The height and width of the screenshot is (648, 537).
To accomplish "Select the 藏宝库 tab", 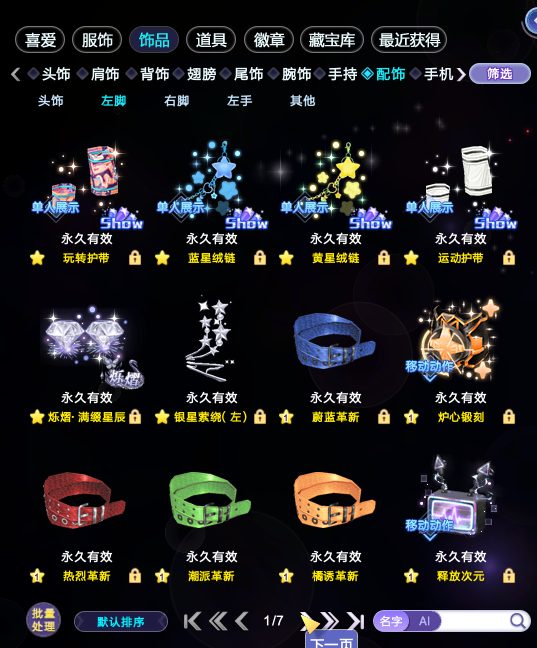I will click(x=332, y=40).
